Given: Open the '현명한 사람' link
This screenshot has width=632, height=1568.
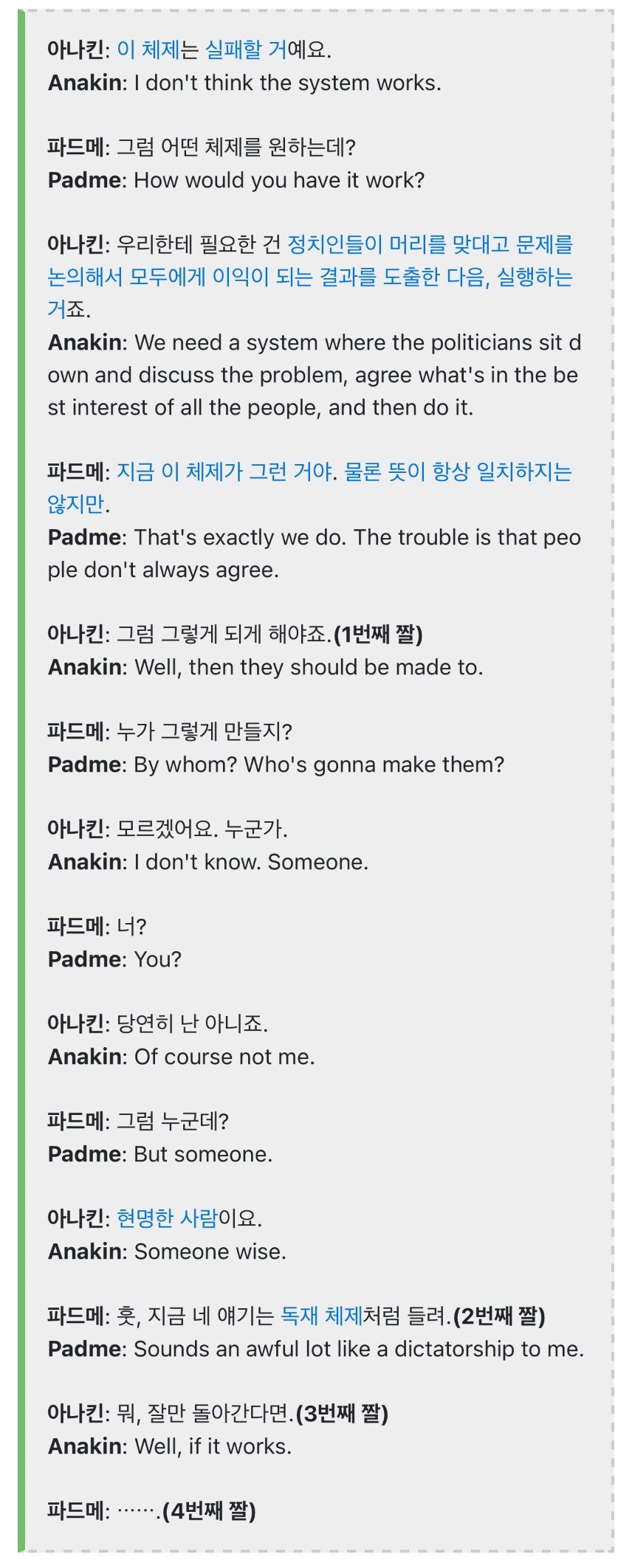Looking at the screenshot, I should pyautogui.click(x=167, y=1218).
